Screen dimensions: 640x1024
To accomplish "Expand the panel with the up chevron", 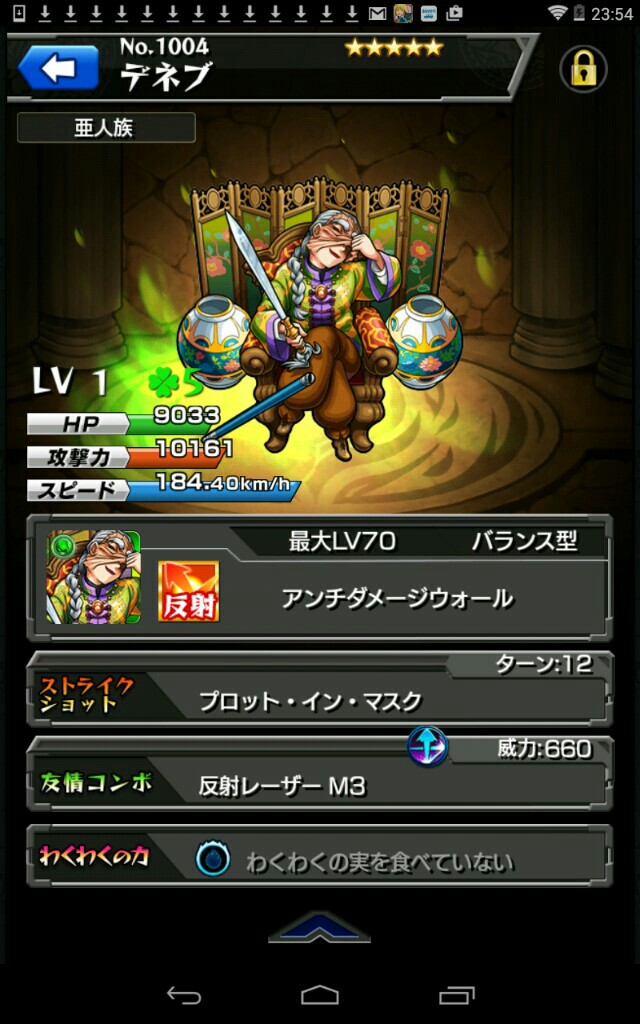I will [x=319, y=927].
